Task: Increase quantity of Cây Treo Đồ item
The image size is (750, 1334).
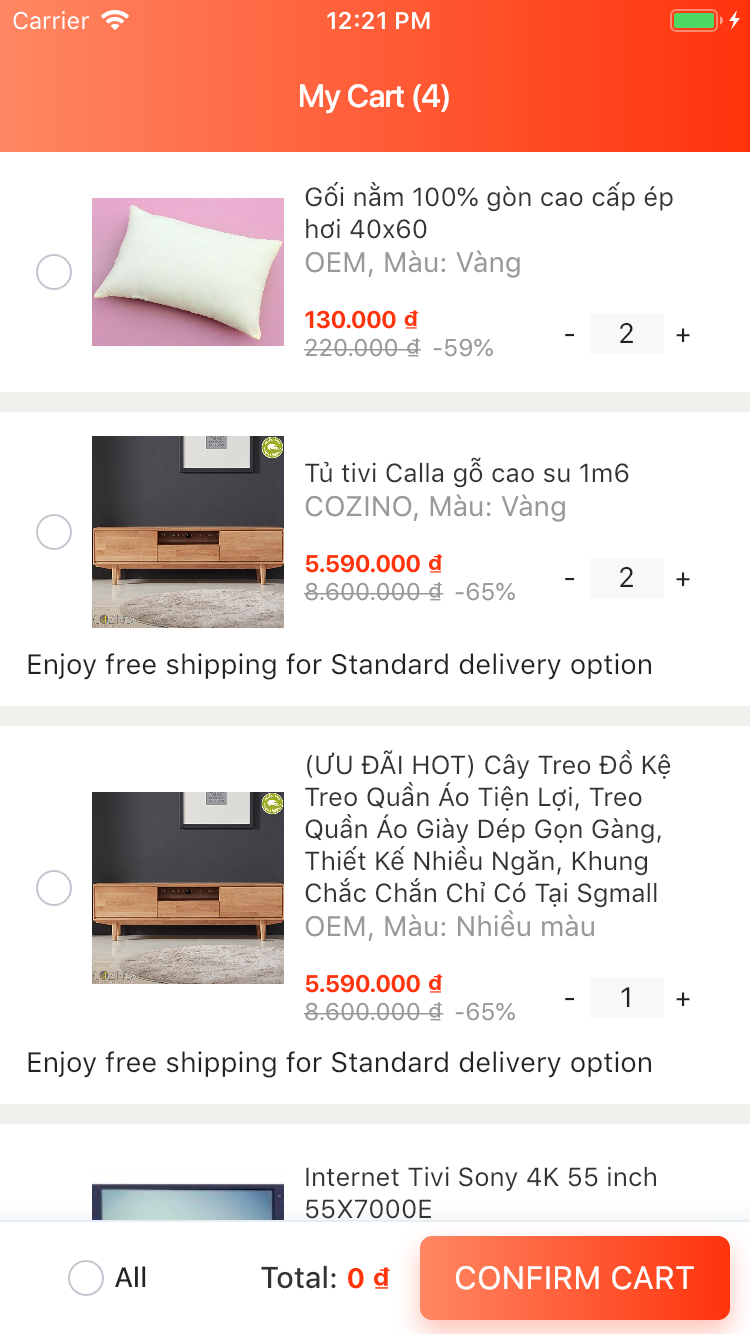Action: (x=683, y=998)
